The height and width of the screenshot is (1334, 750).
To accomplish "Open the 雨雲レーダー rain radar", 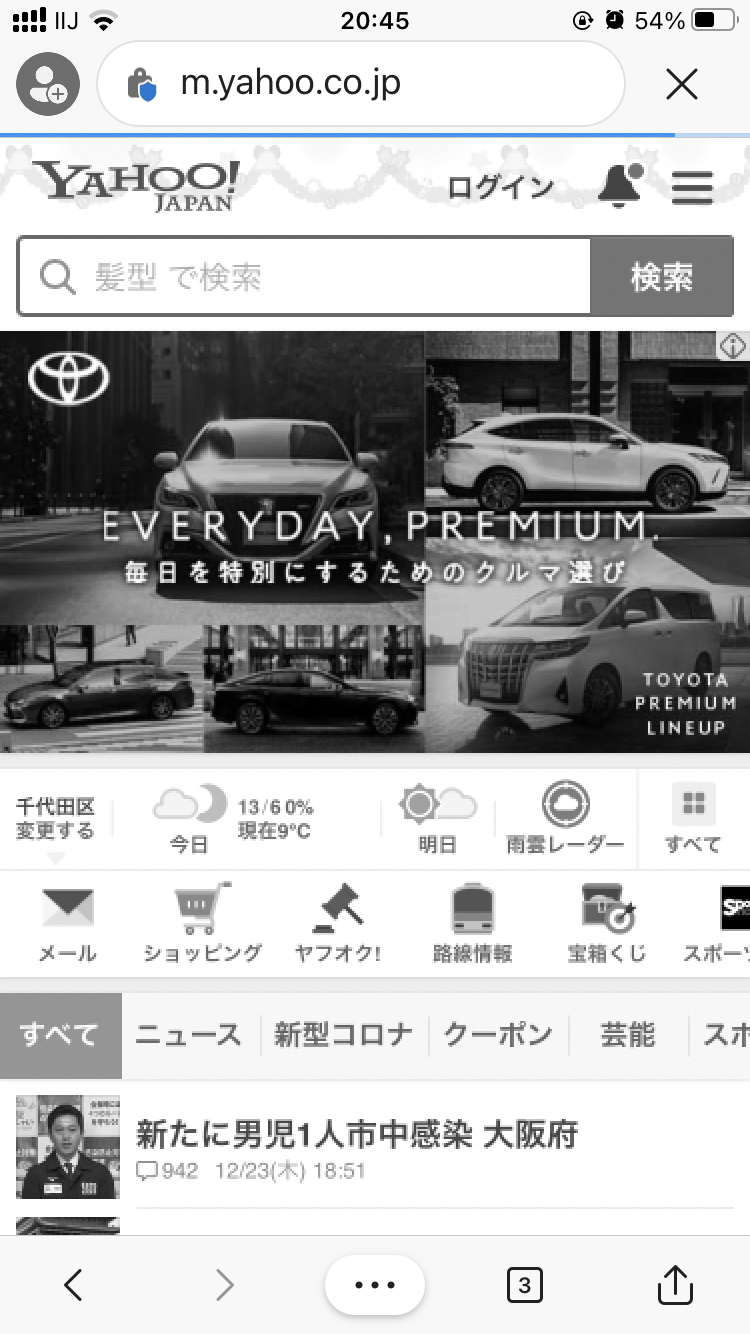I will [565, 819].
